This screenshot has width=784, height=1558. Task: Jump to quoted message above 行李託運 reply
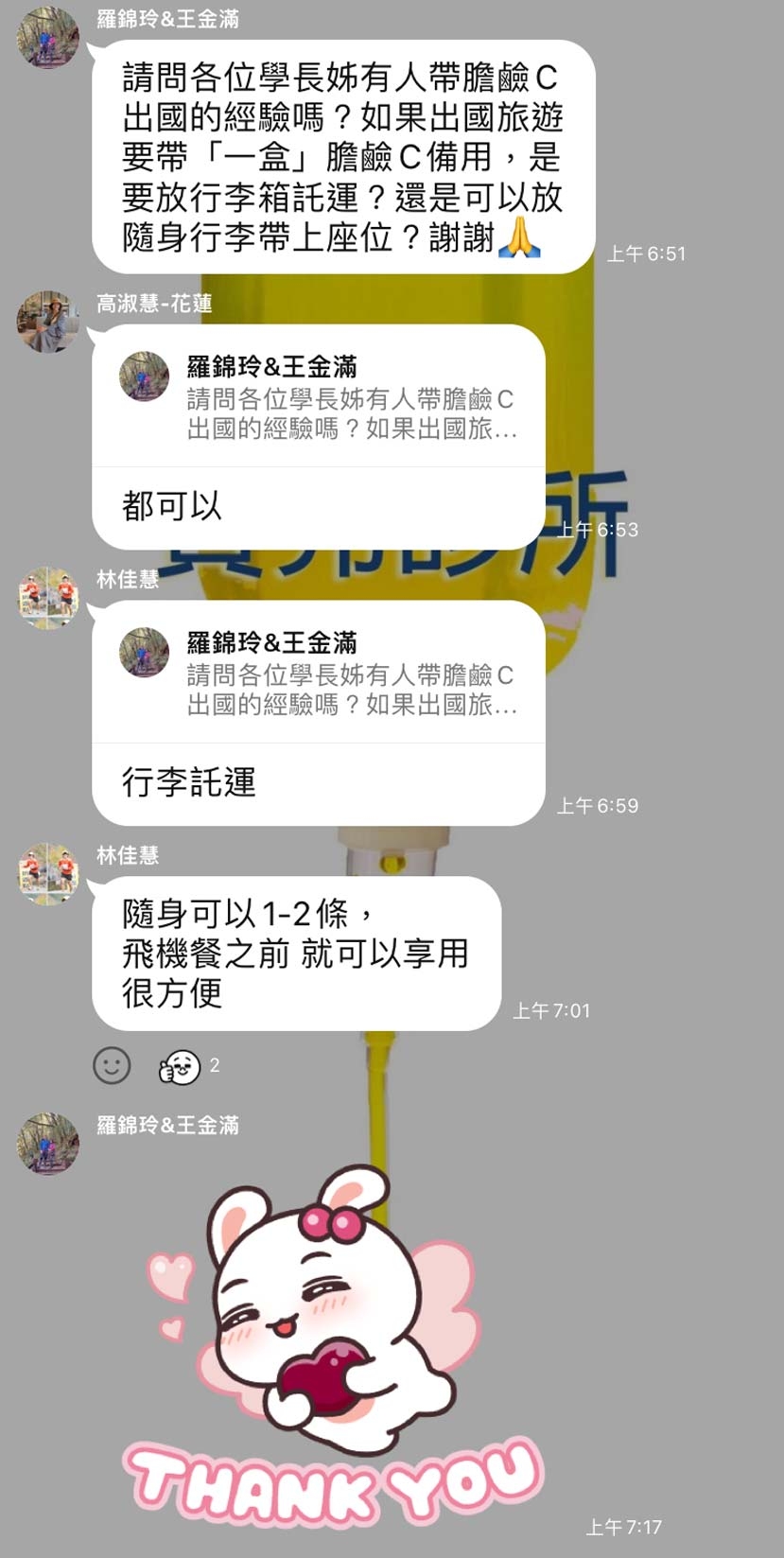[x=319, y=674]
